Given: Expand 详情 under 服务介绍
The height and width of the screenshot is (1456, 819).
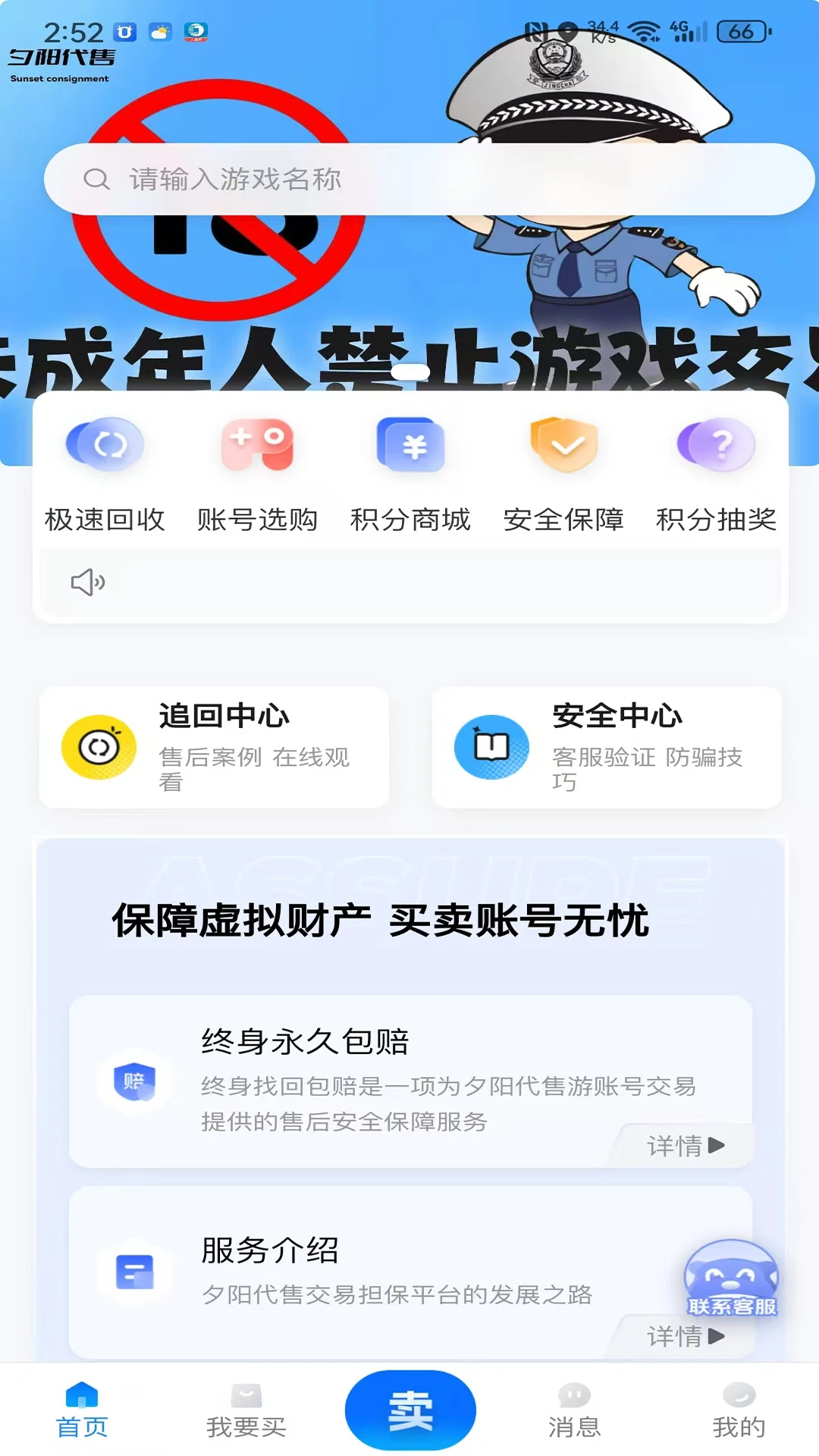Looking at the screenshot, I should coord(685,1338).
